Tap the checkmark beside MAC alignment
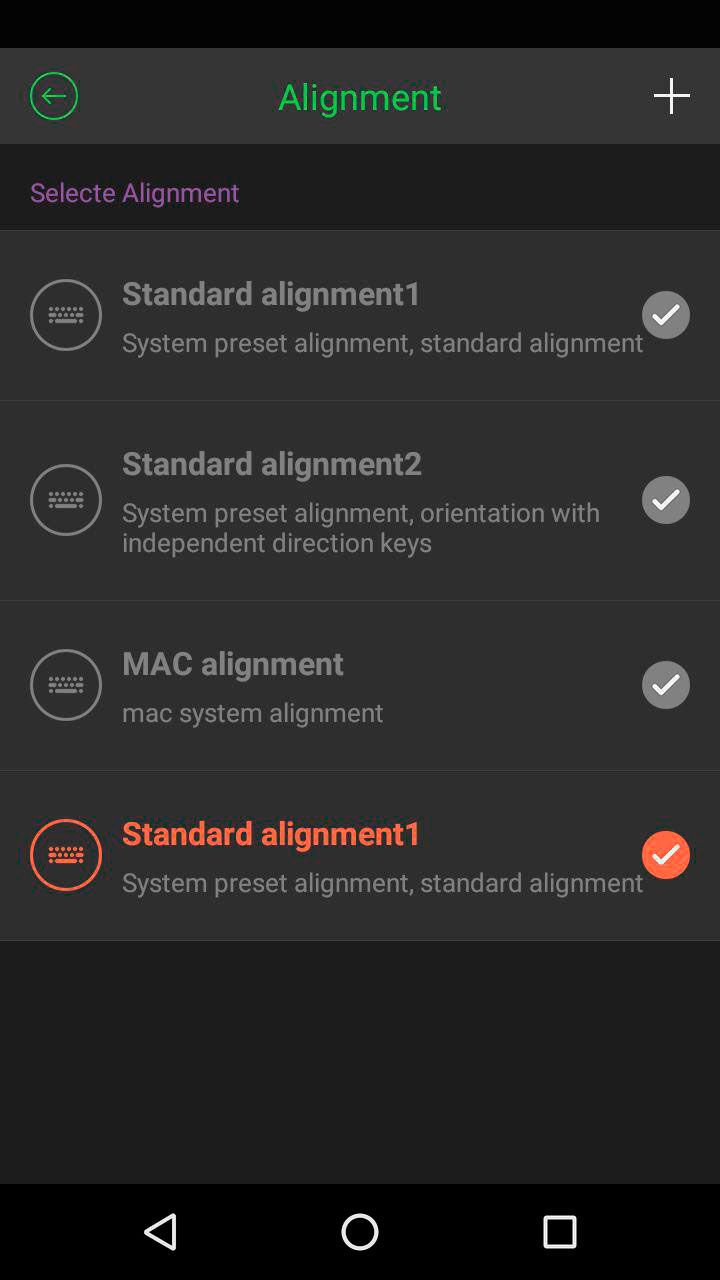The image size is (720, 1280). tap(666, 685)
